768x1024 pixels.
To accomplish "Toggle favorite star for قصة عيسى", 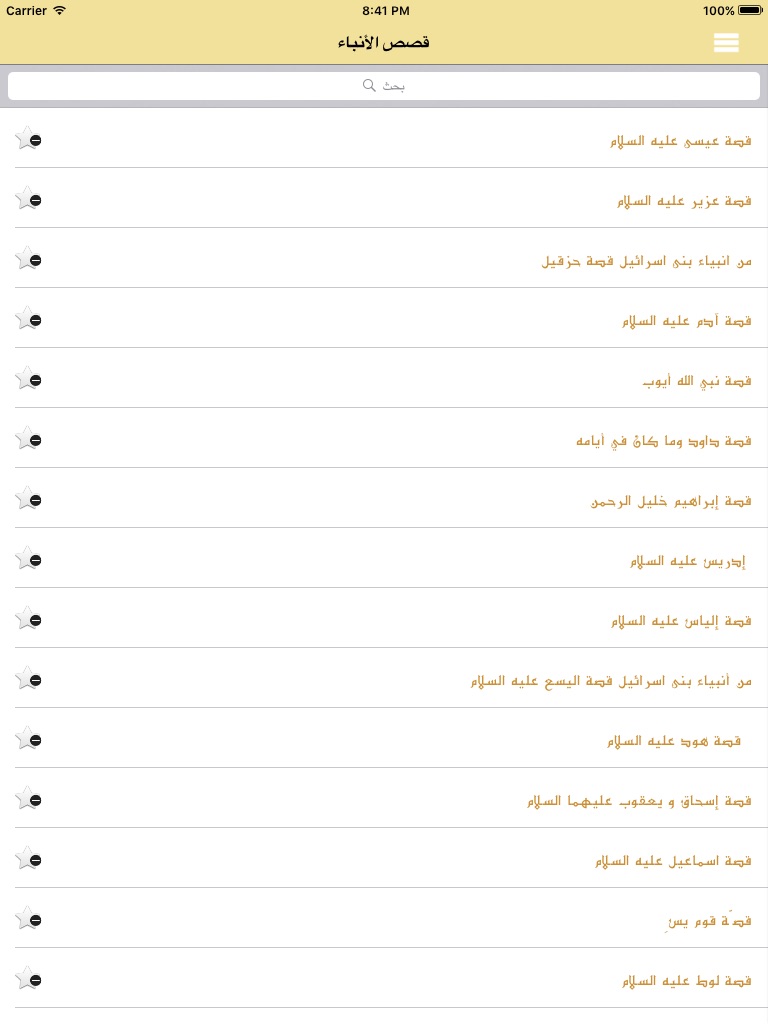I will tap(29, 138).
